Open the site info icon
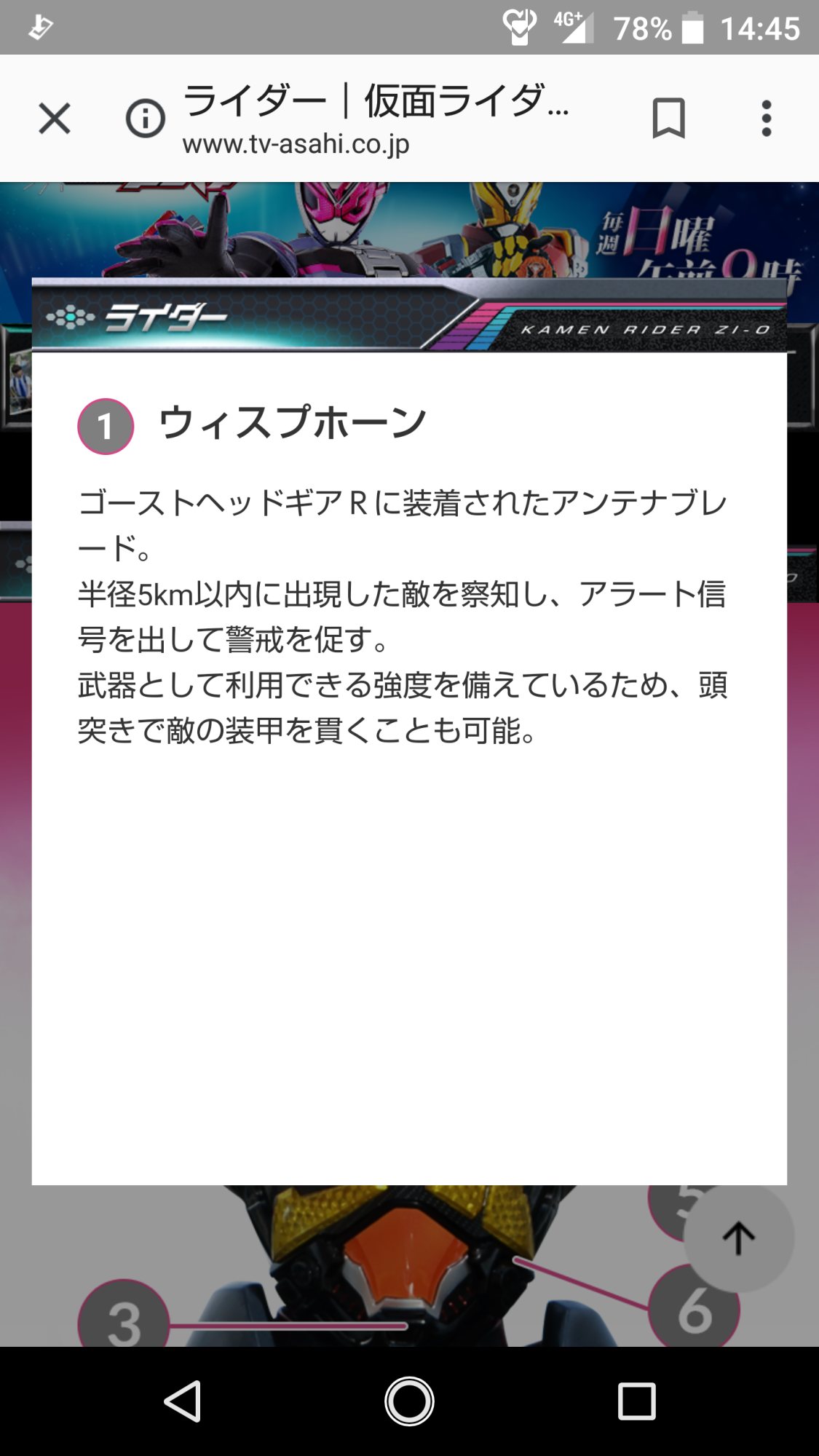Image resolution: width=819 pixels, height=1456 pixels. pyautogui.click(x=146, y=119)
